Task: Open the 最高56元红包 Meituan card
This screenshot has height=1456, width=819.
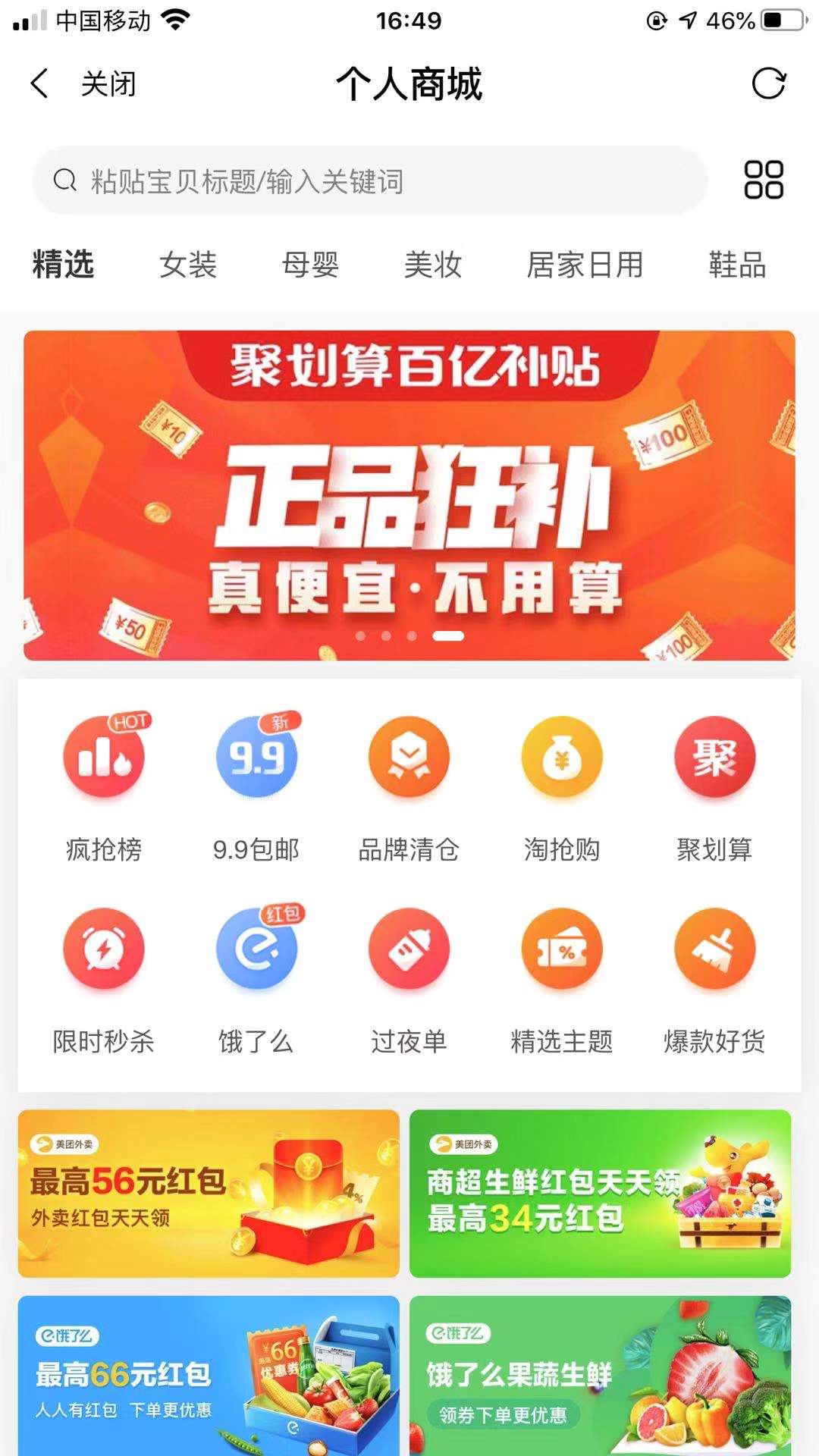Action: 209,1194
